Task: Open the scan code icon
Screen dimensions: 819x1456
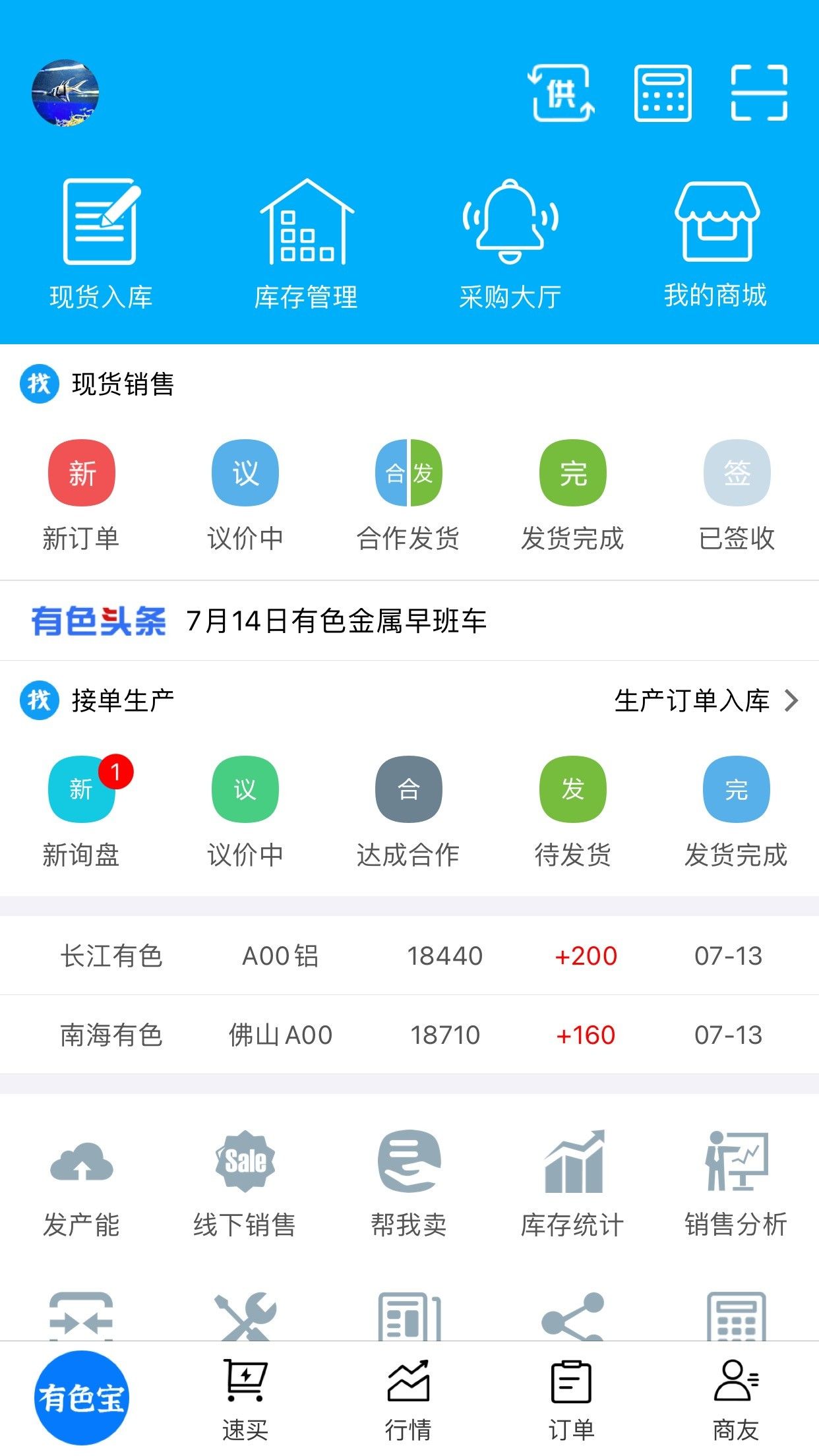Action: [759, 93]
